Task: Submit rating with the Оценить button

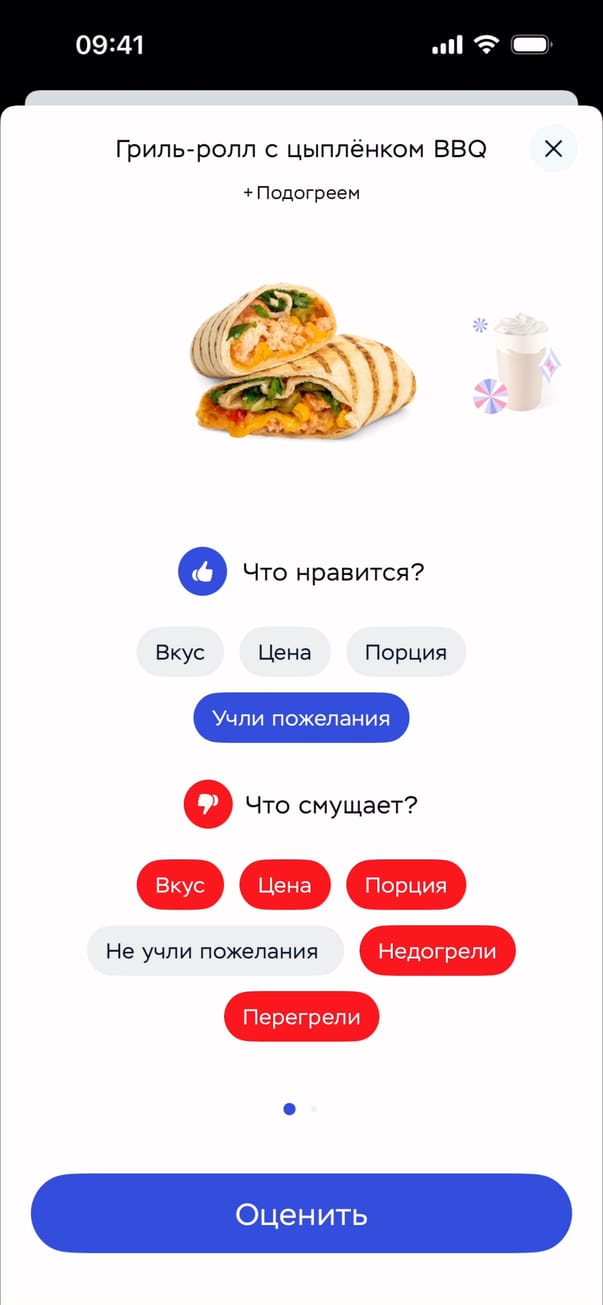Action: pyautogui.click(x=301, y=1214)
